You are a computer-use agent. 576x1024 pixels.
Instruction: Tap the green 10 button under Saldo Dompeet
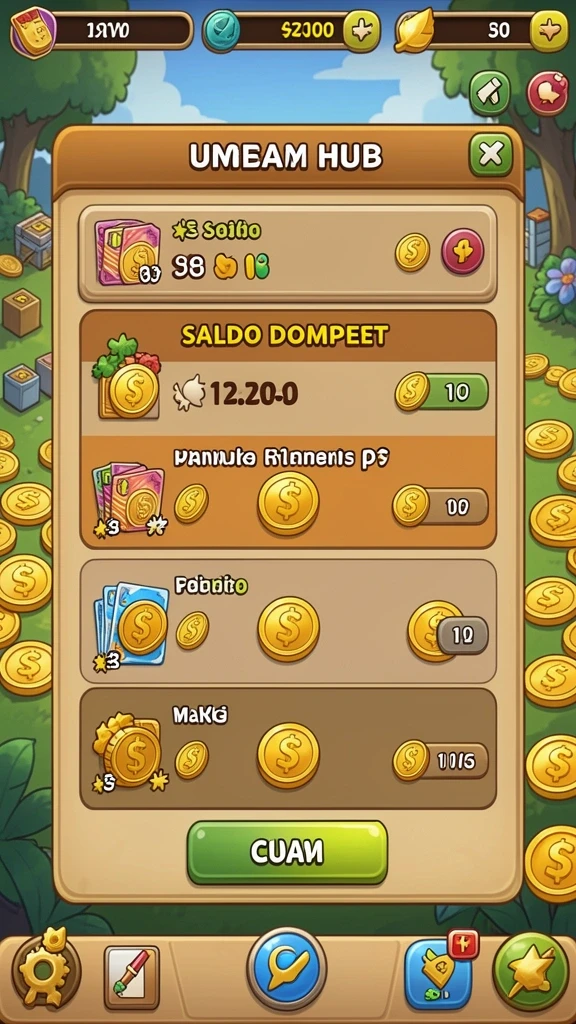coord(442,392)
